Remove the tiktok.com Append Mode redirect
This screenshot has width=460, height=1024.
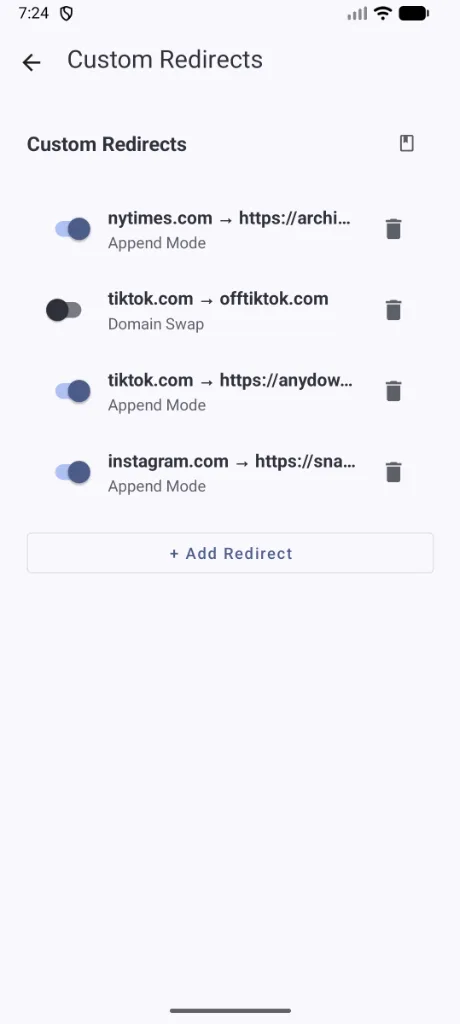coord(393,391)
